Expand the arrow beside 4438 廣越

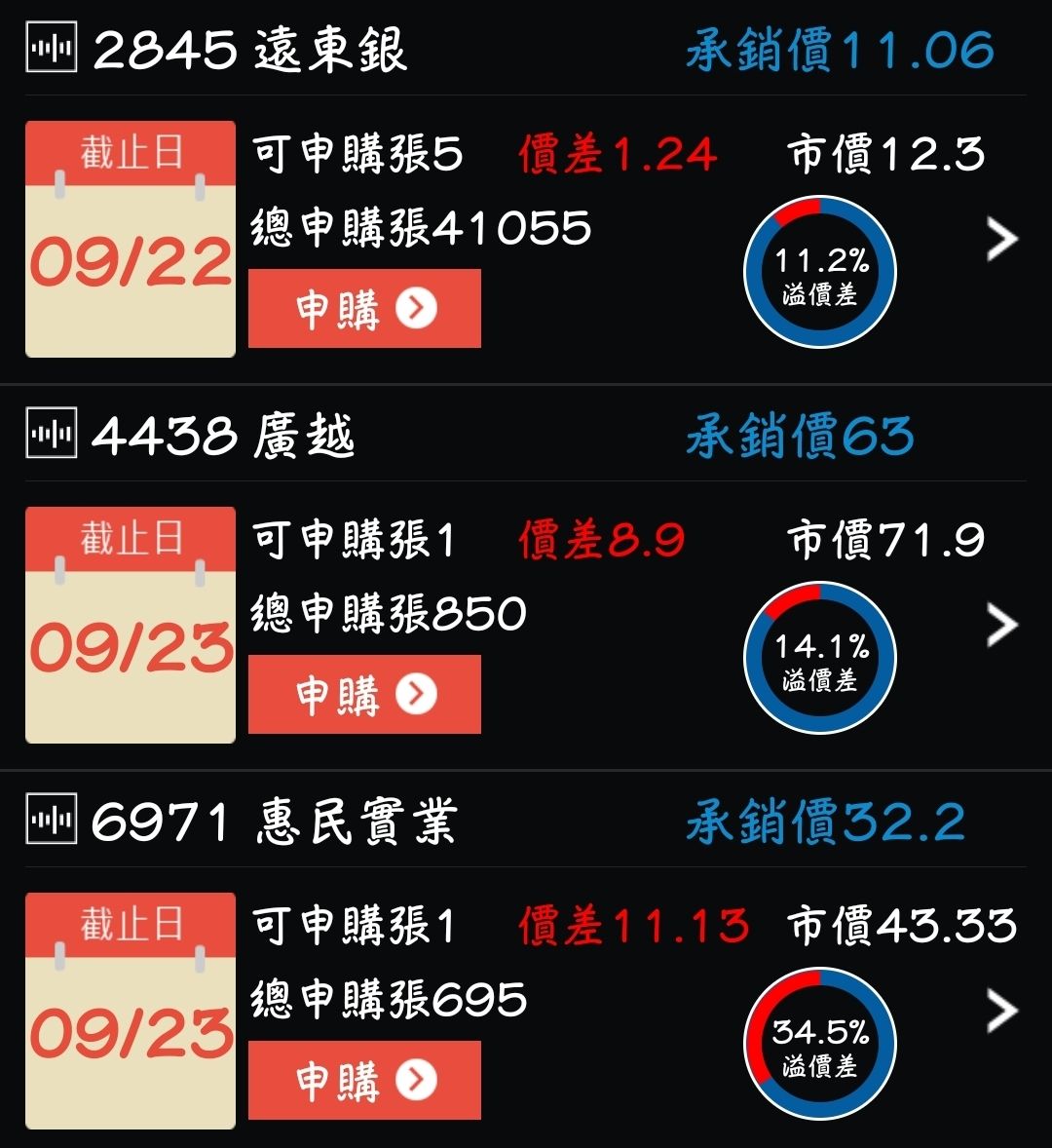click(1001, 626)
